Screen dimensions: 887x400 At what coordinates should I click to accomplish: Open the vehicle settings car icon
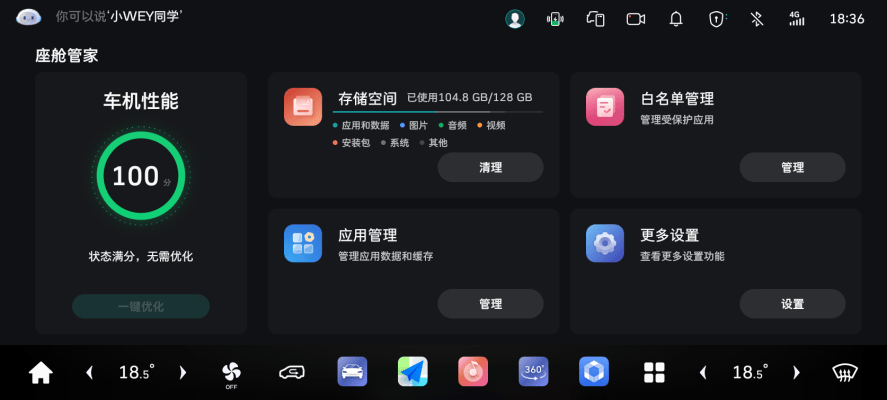tap(352, 372)
